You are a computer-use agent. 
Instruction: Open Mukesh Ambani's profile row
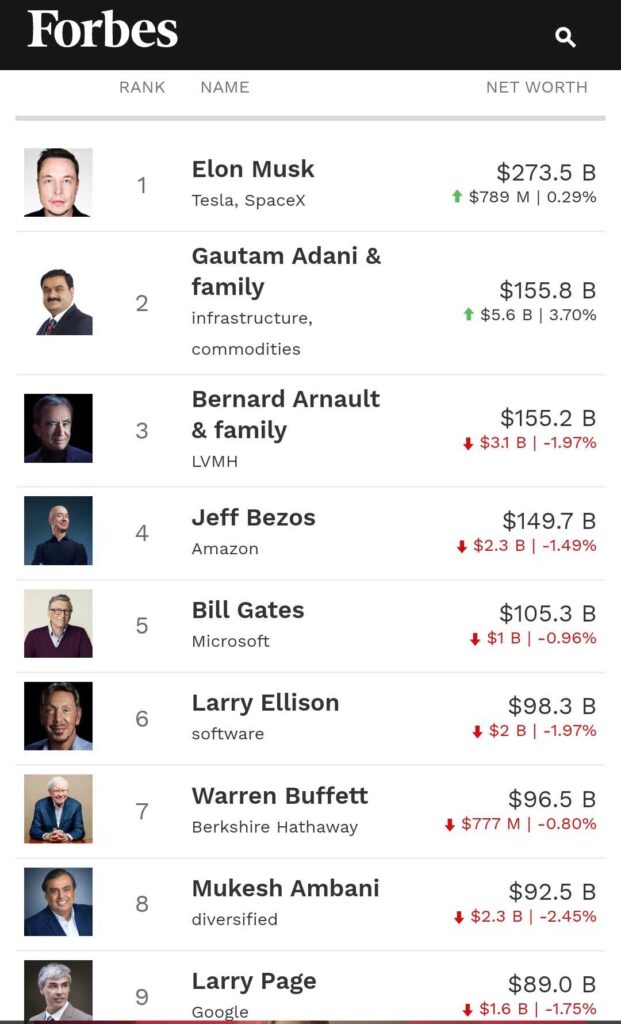[x=310, y=903]
